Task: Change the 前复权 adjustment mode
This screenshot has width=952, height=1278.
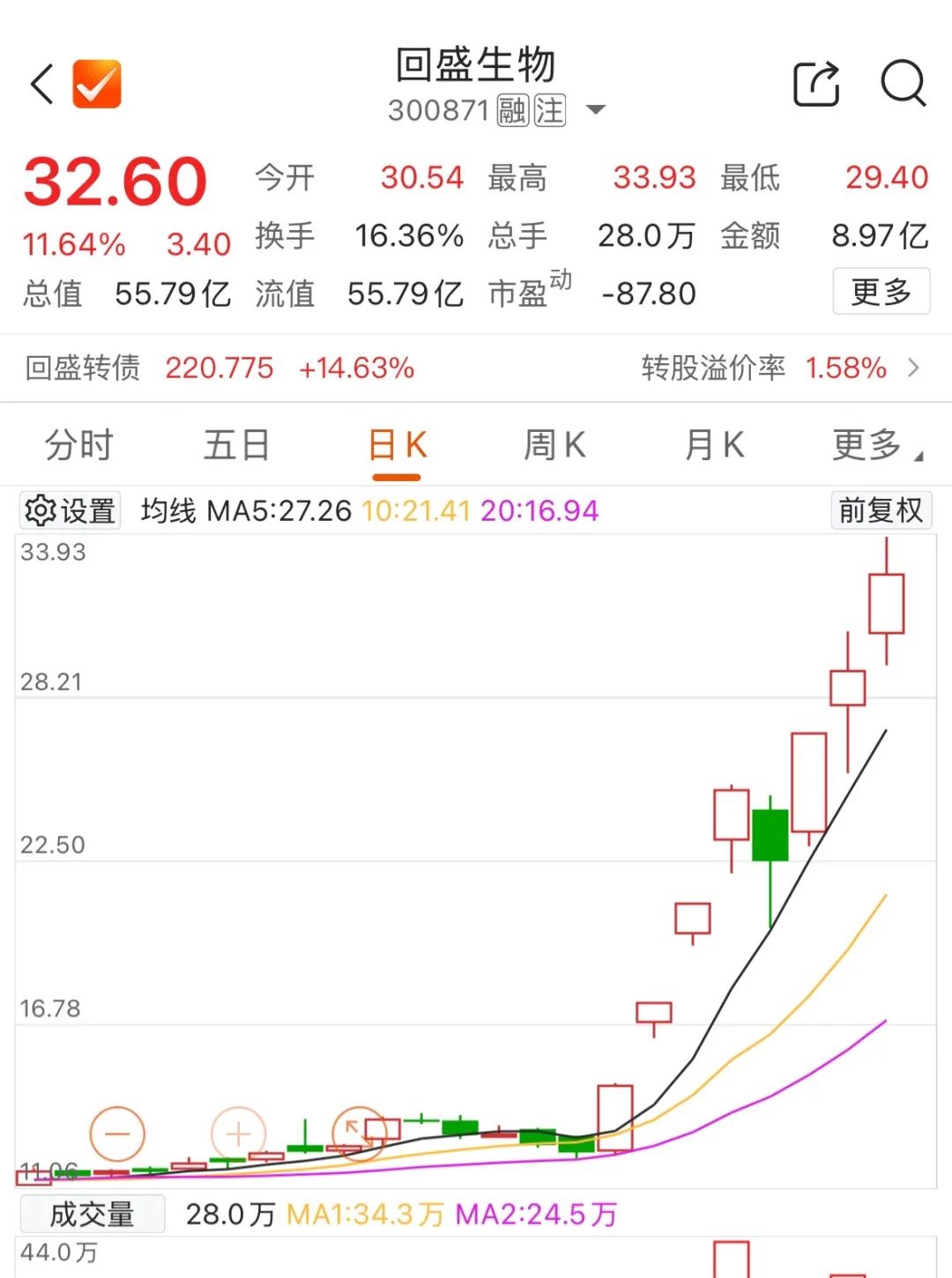Action: (x=880, y=510)
